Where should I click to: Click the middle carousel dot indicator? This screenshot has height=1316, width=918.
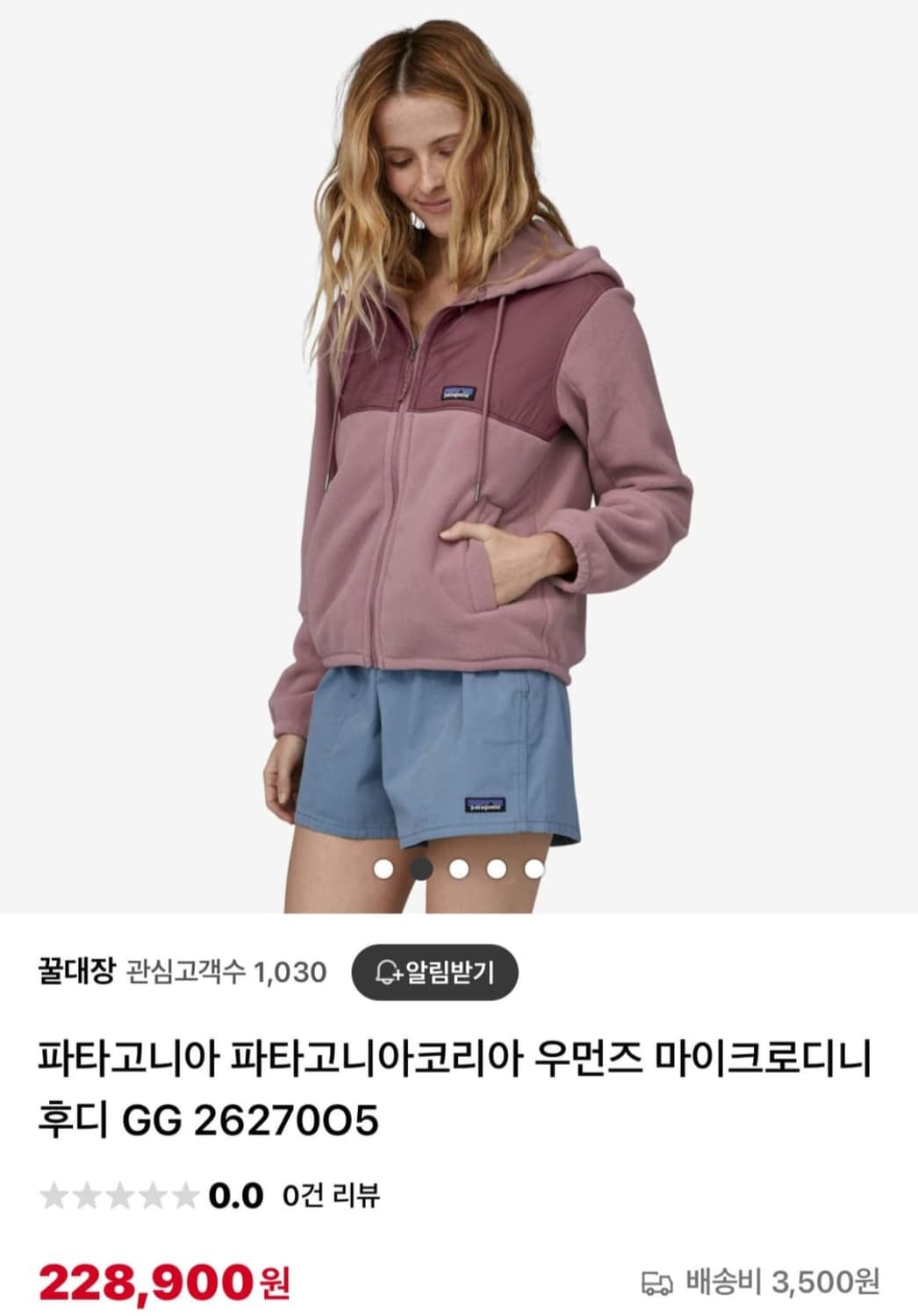tap(460, 869)
